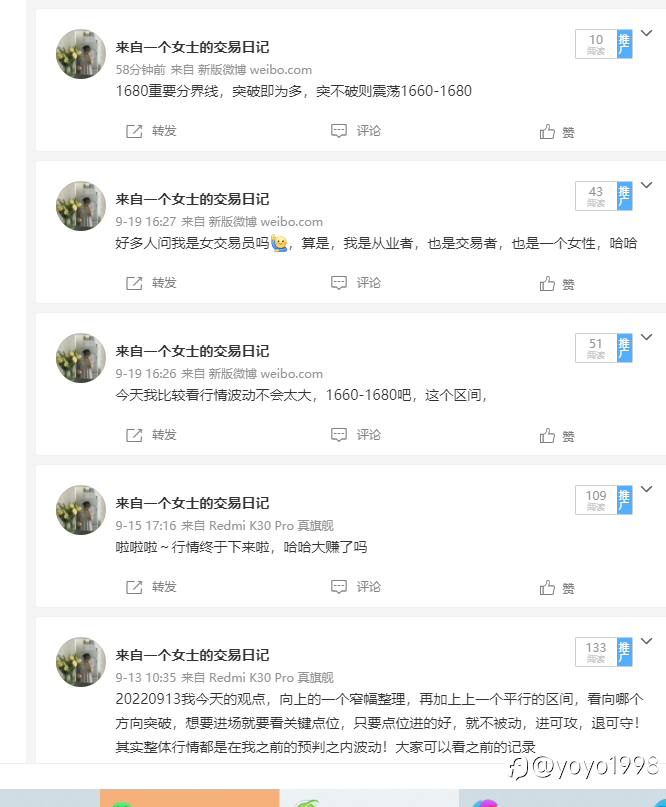Open the chevron menu on the 9-19 16:27 post
Viewport: 666px width, 807px height.
647,185
